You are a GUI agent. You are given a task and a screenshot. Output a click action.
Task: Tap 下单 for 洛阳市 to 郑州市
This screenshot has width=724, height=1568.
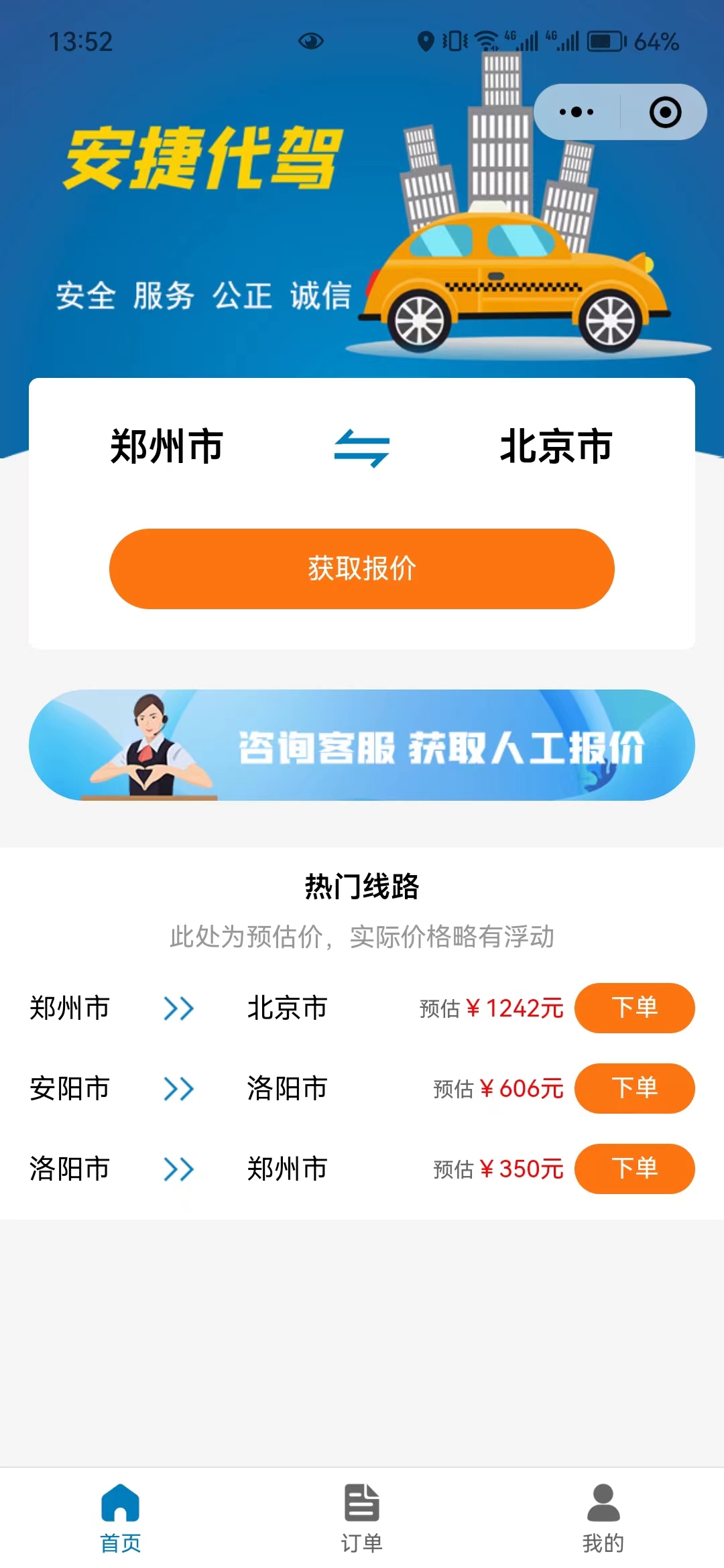click(634, 1169)
